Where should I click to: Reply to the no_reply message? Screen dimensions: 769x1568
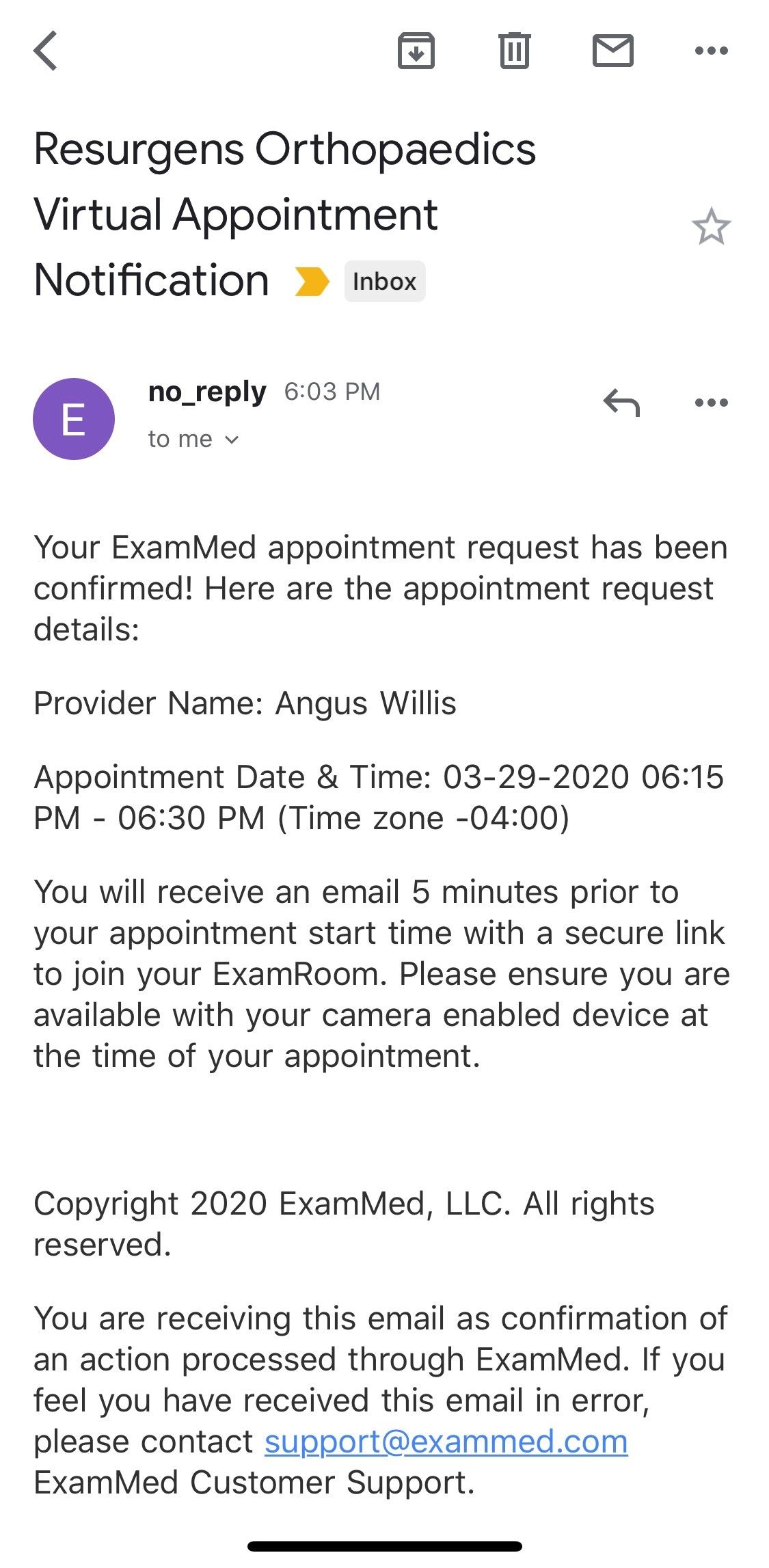(621, 402)
